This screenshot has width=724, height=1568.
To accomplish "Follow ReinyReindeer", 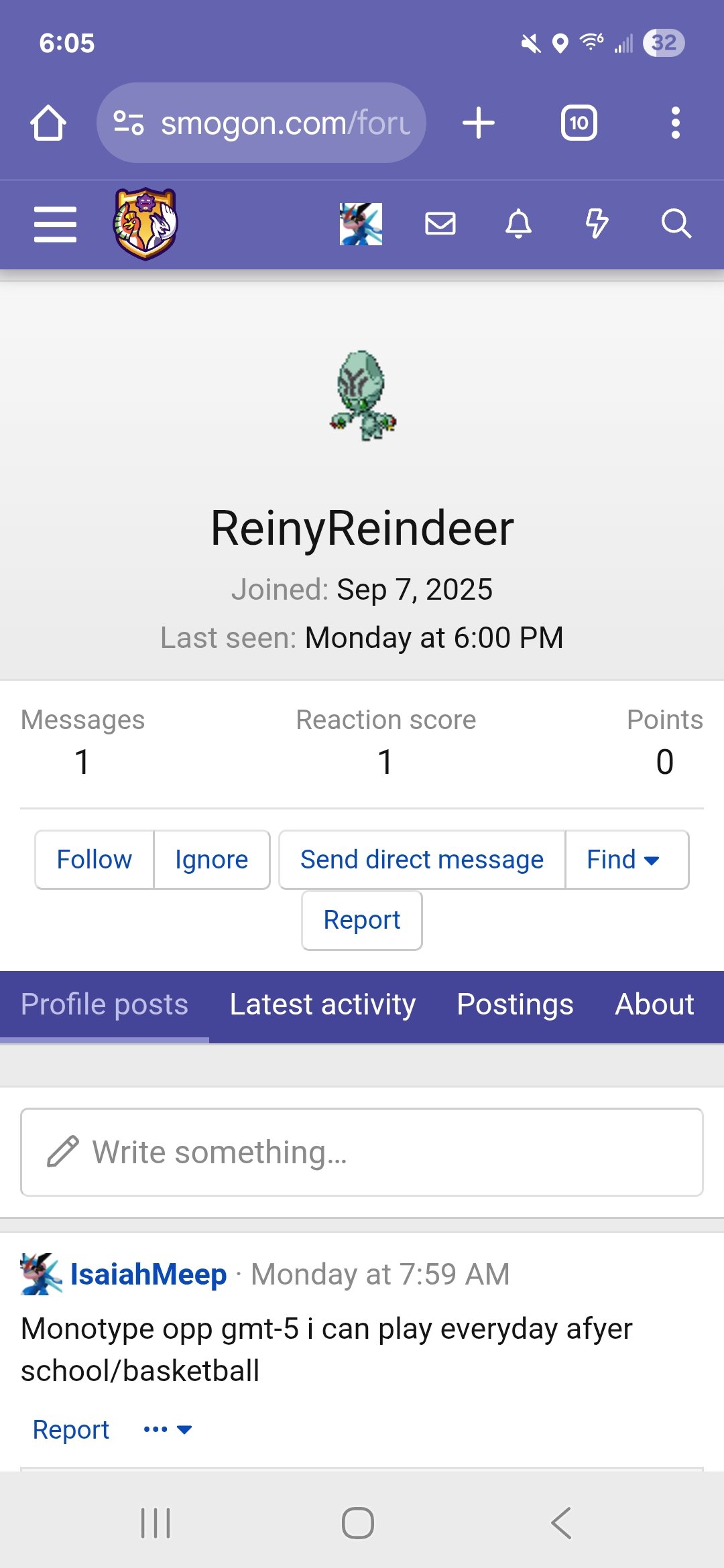I will coord(95,860).
